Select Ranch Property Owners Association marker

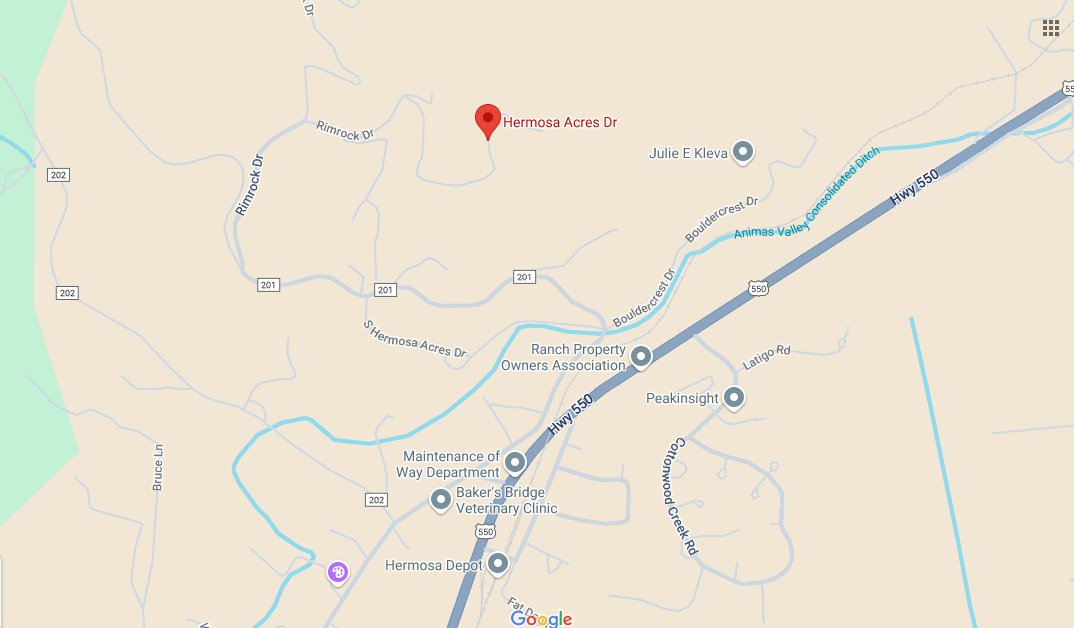(641, 356)
